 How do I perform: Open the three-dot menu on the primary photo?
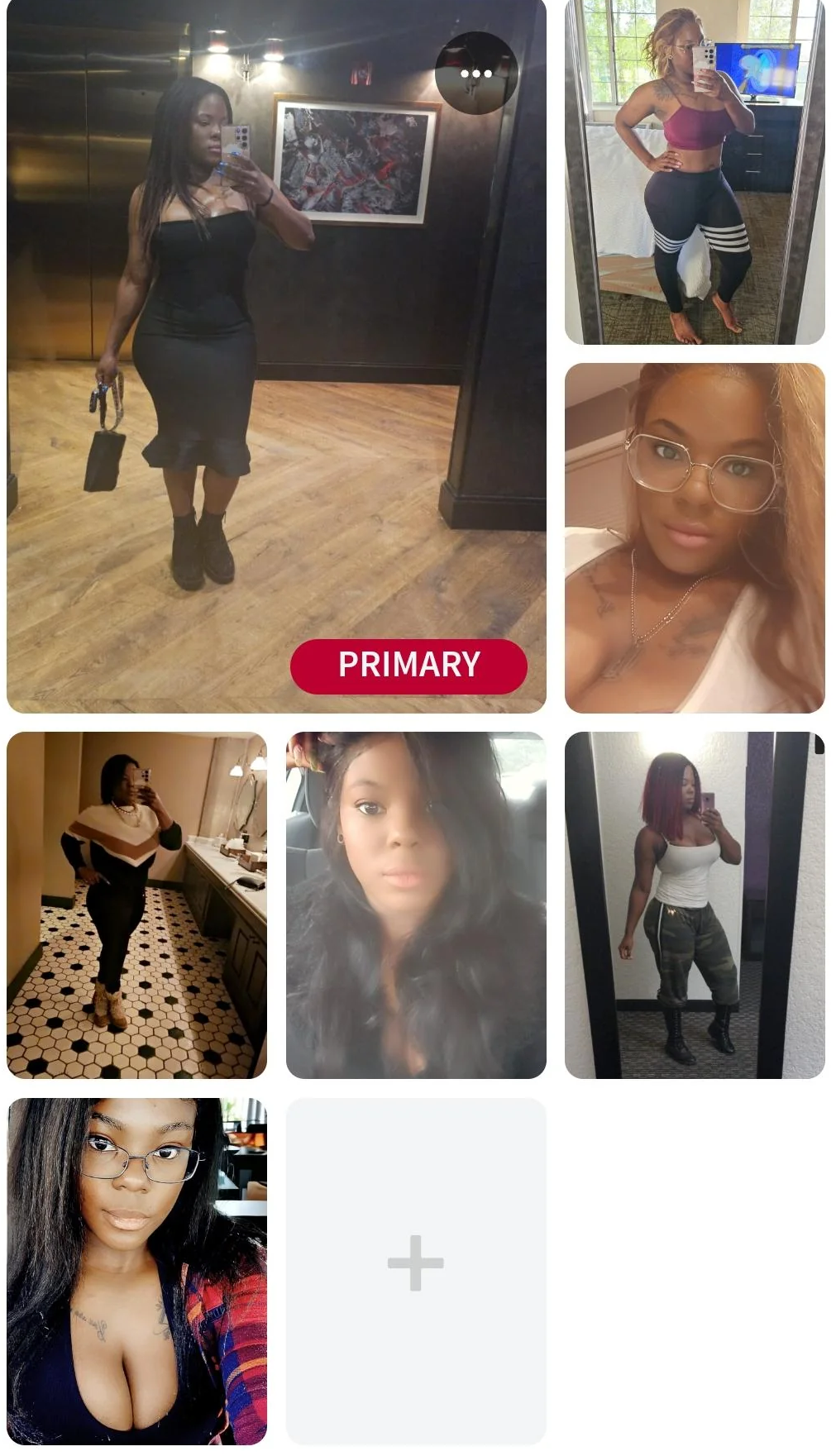point(475,74)
